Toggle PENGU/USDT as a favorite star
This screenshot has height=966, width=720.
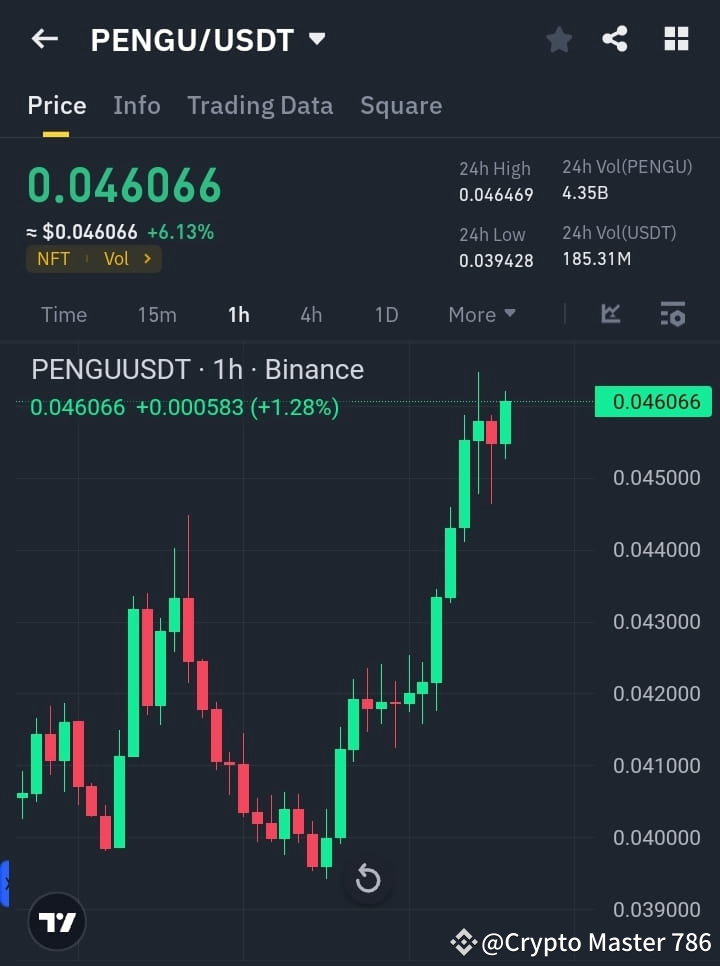558,38
